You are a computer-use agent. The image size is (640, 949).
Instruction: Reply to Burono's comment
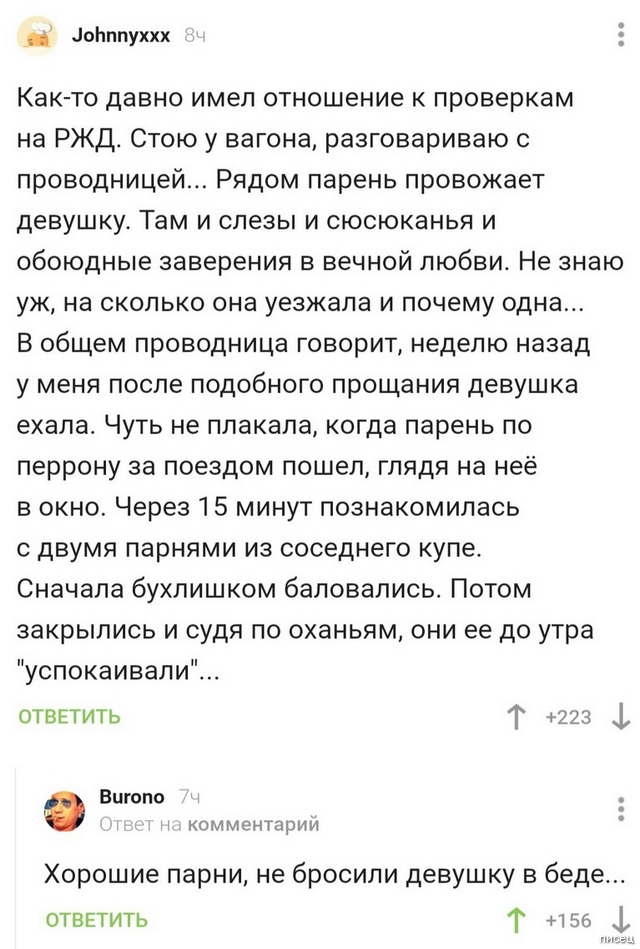(x=97, y=919)
